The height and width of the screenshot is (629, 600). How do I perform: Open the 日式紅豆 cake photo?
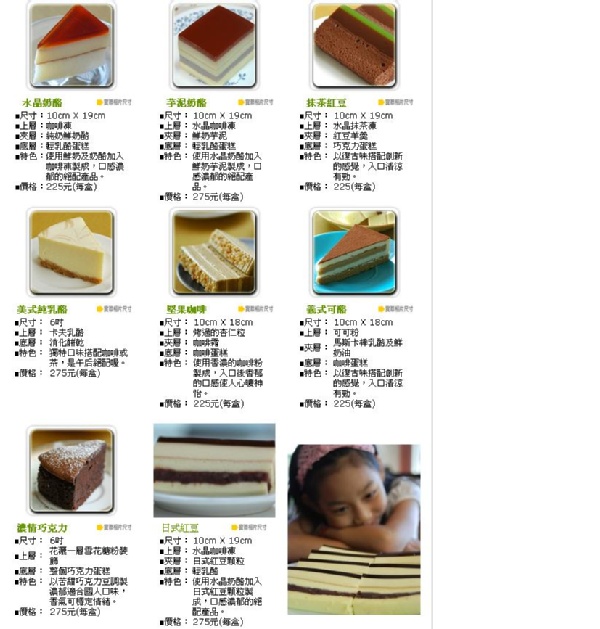coord(214,470)
